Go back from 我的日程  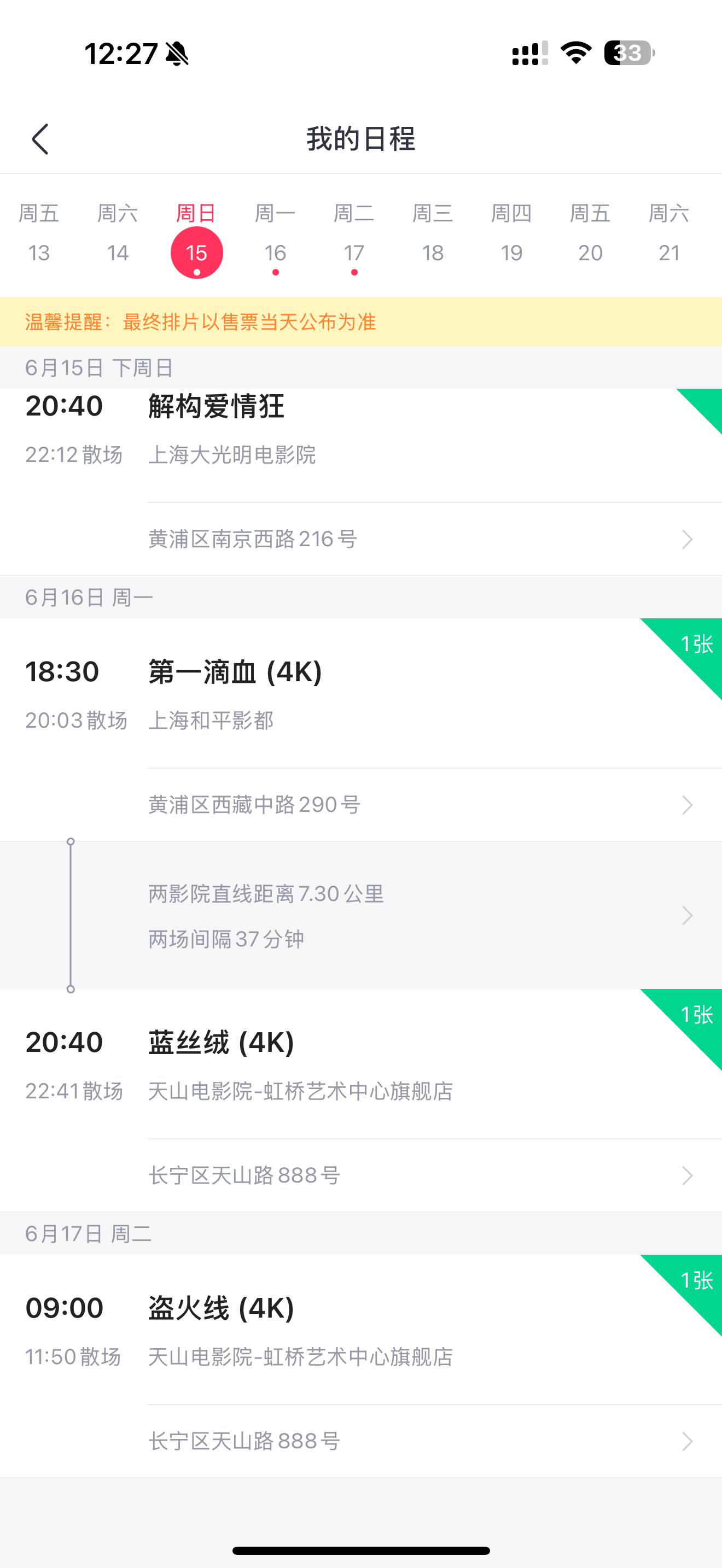[40, 139]
